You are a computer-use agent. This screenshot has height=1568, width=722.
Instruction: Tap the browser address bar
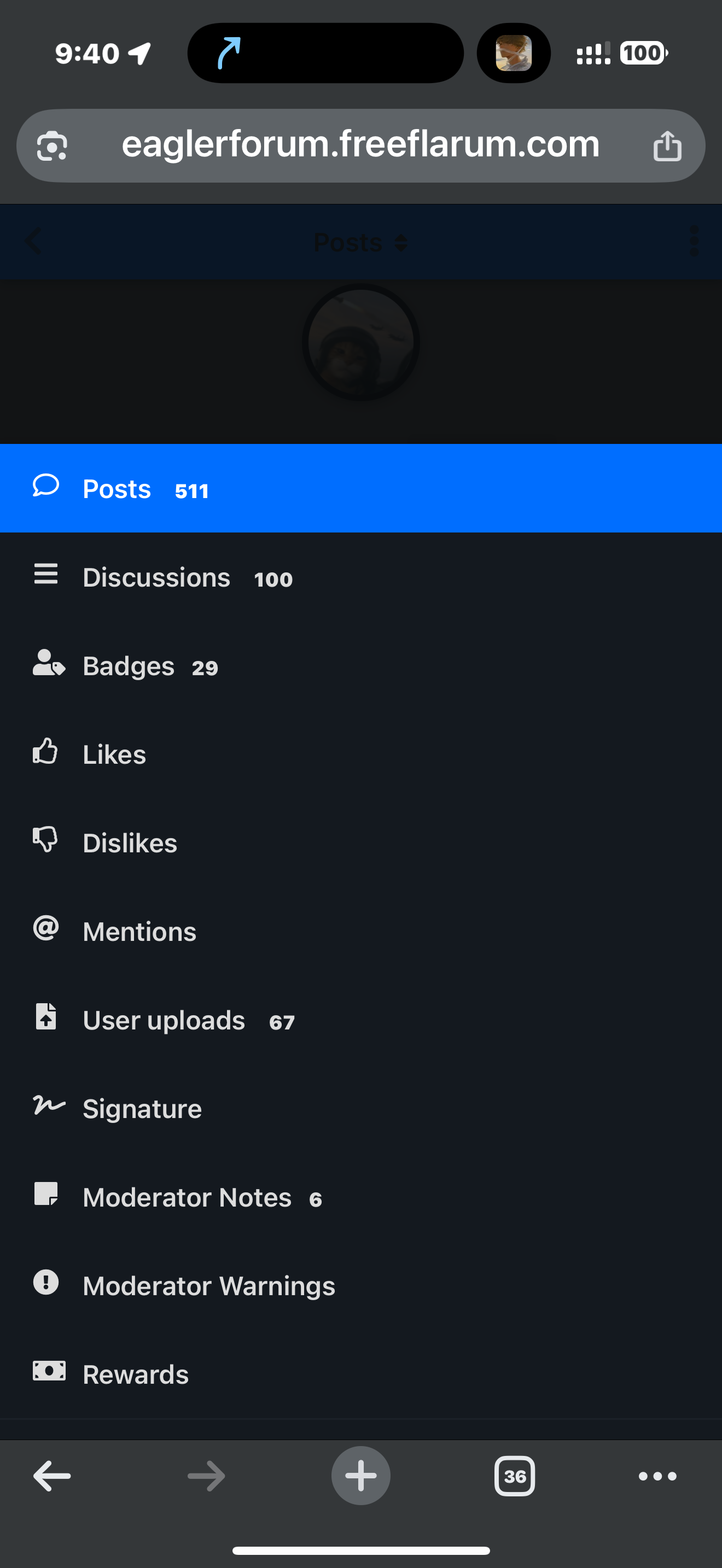(360, 145)
